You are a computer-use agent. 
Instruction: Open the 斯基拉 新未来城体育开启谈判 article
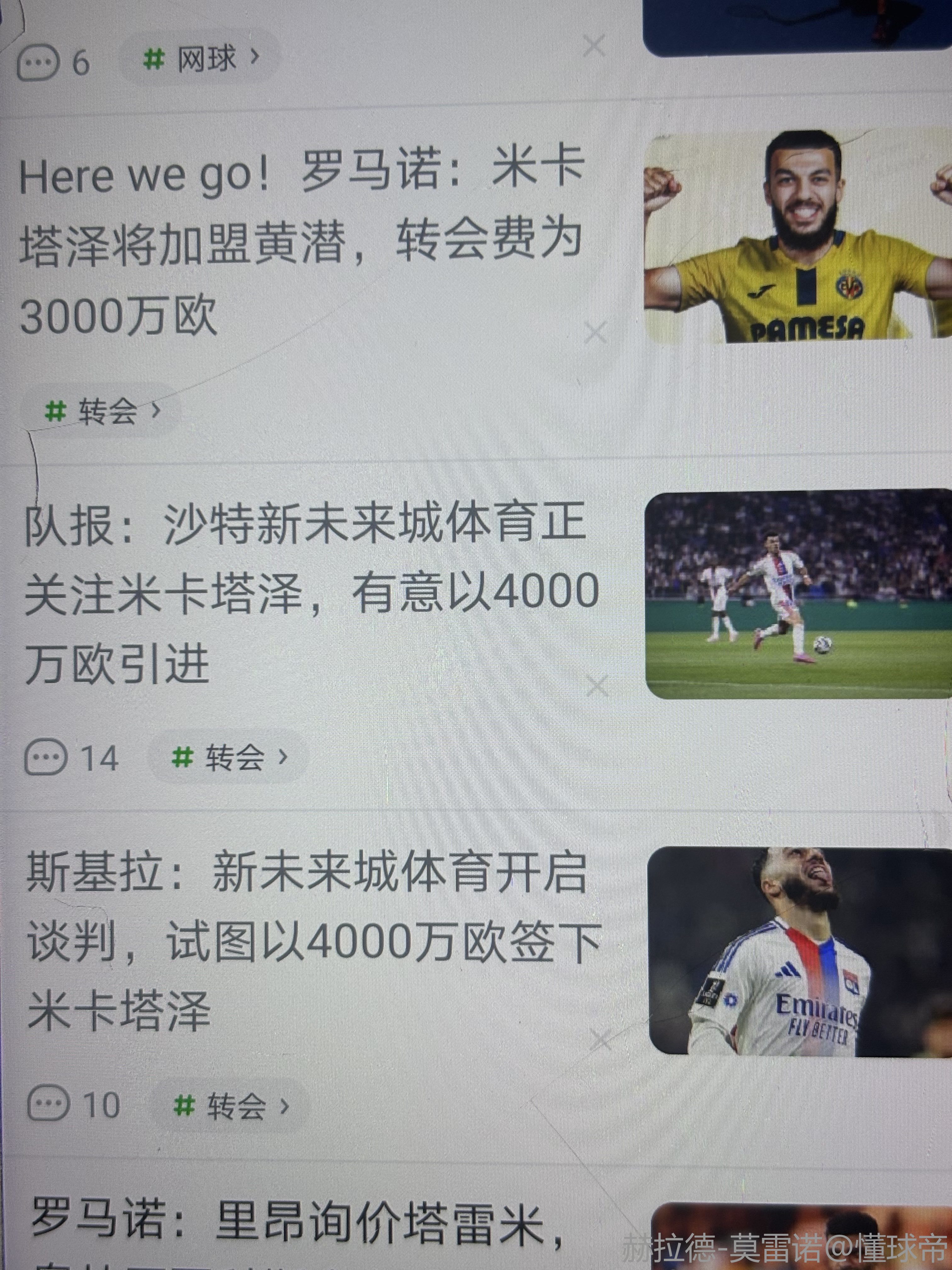(313, 942)
